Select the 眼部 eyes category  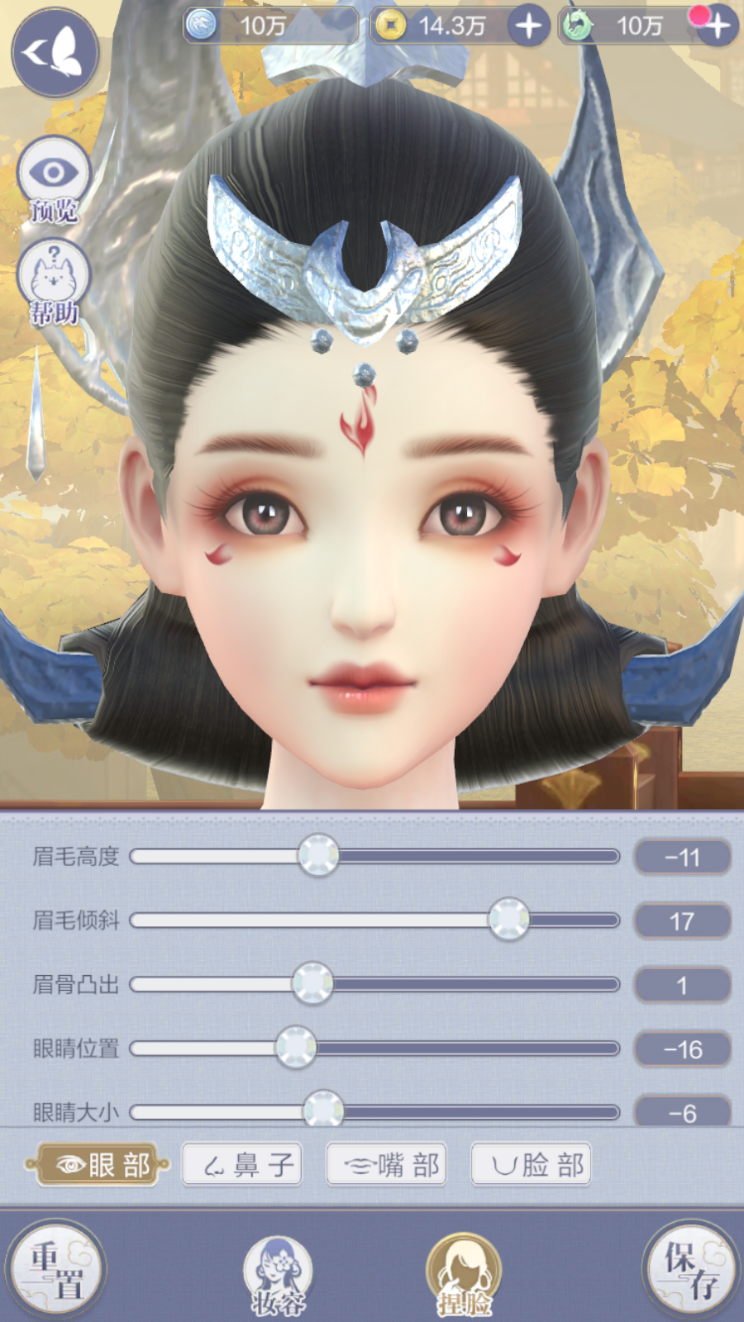pos(98,1165)
